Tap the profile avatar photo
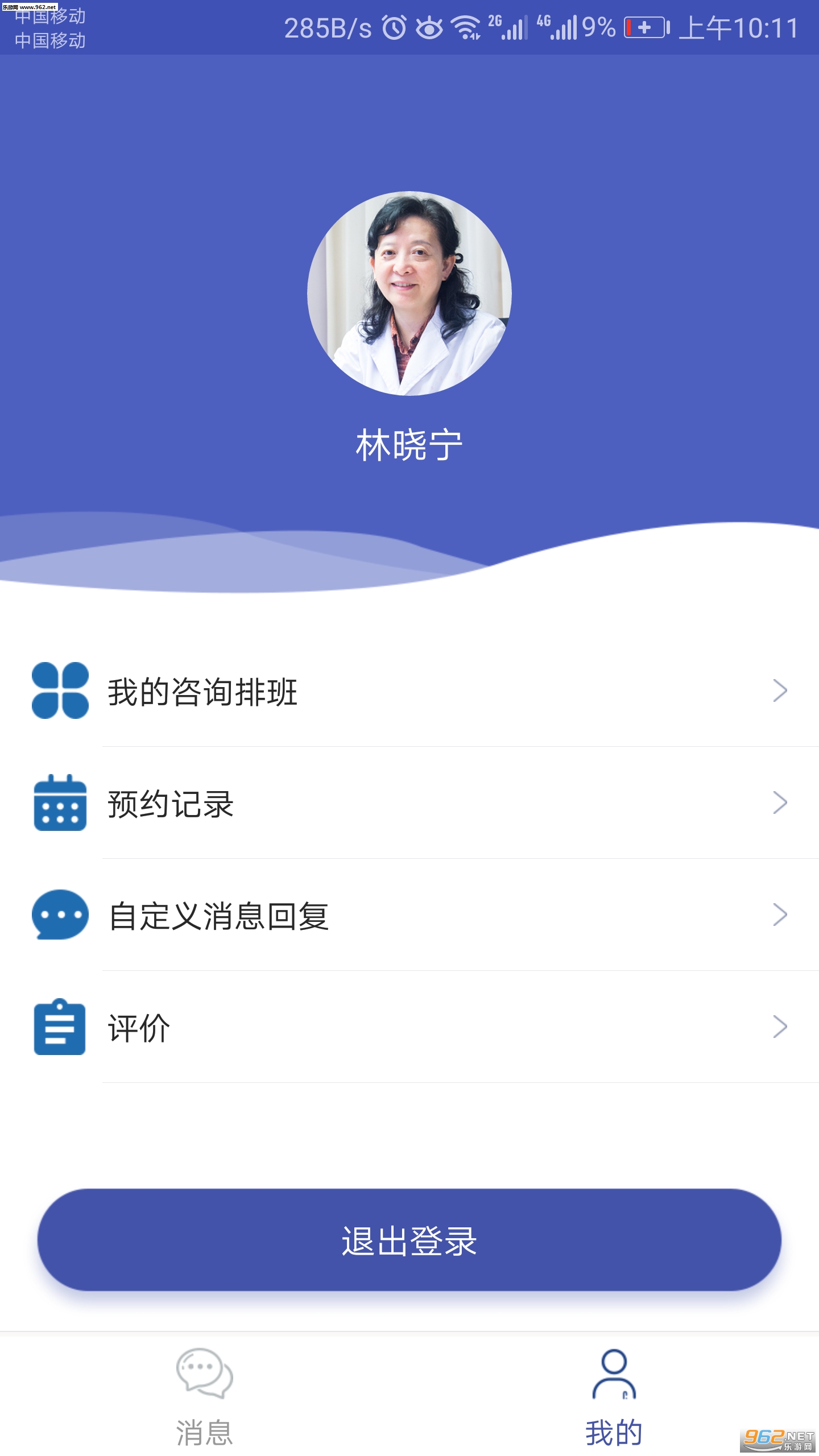This screenshot has height=1456, width=819. (x=409, y=293)
